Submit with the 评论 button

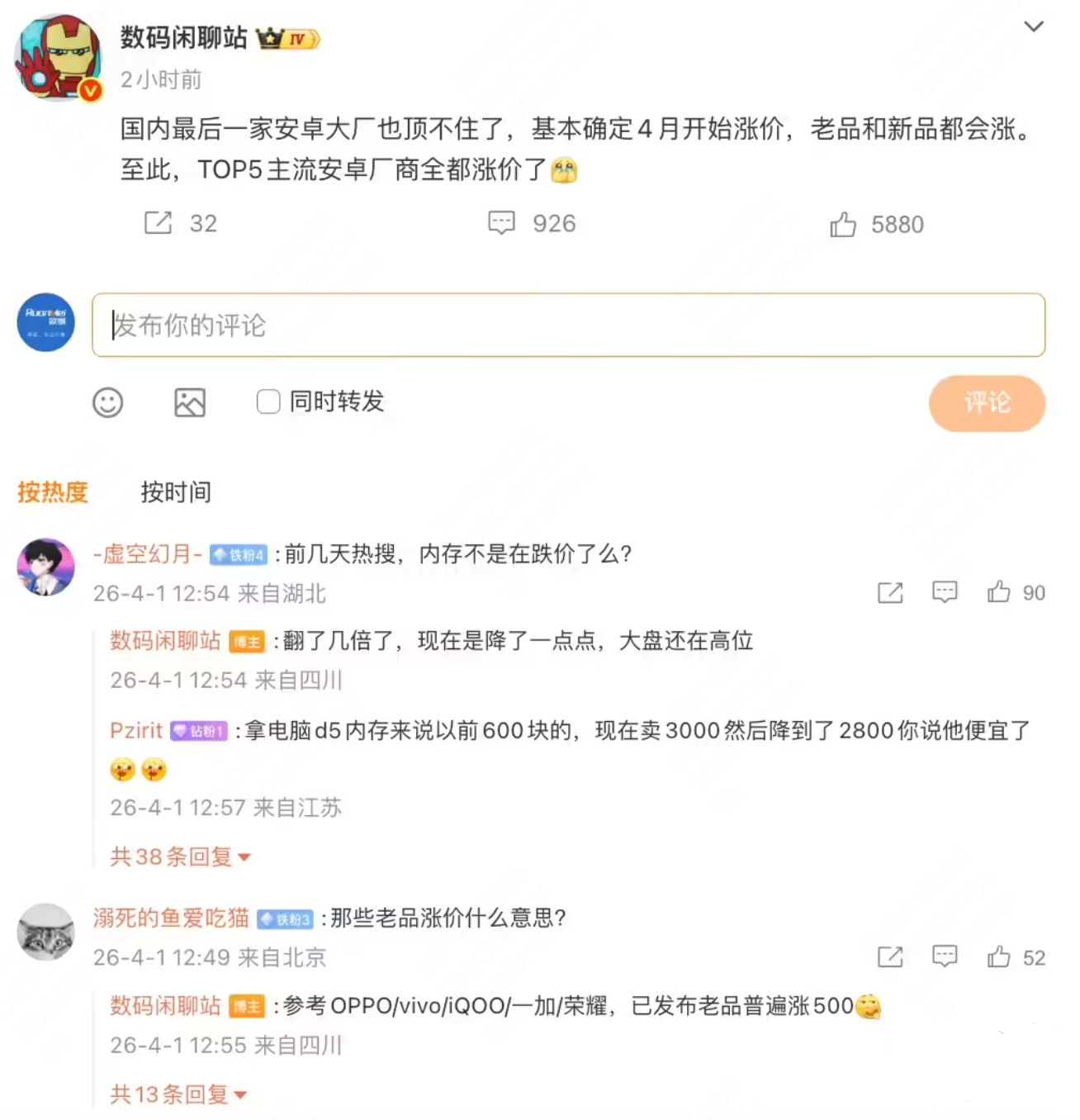tap(987, 403)
